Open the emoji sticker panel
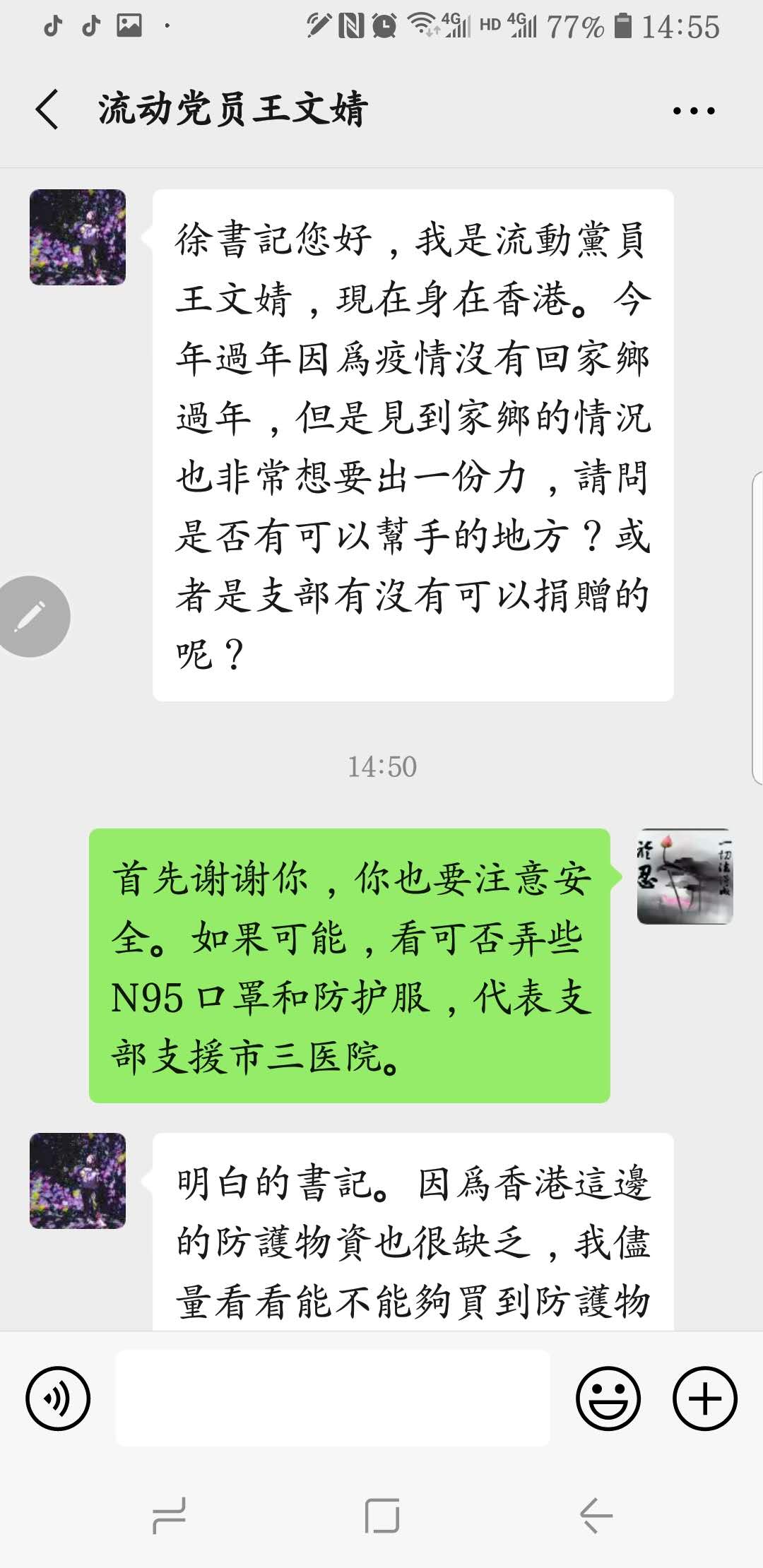Image resolution: width=763 pixels, height=1568 pixels. pos(608,1398)
